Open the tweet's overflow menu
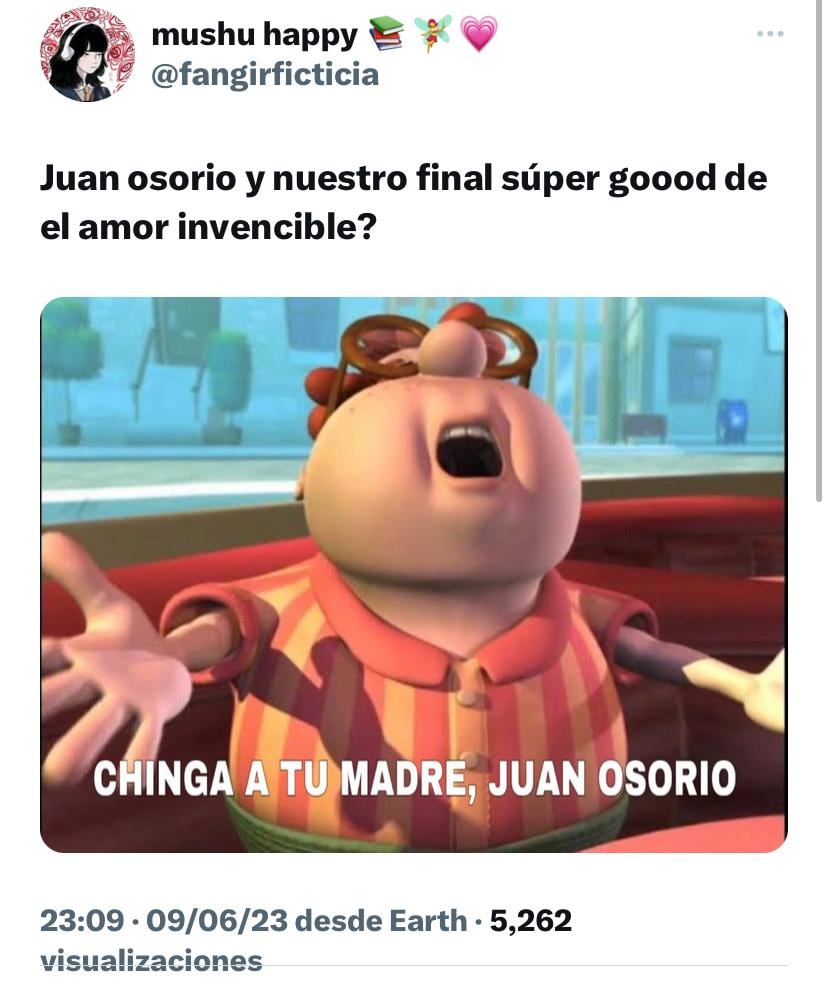Screen dimensions: 828x985 click(769, 34)
